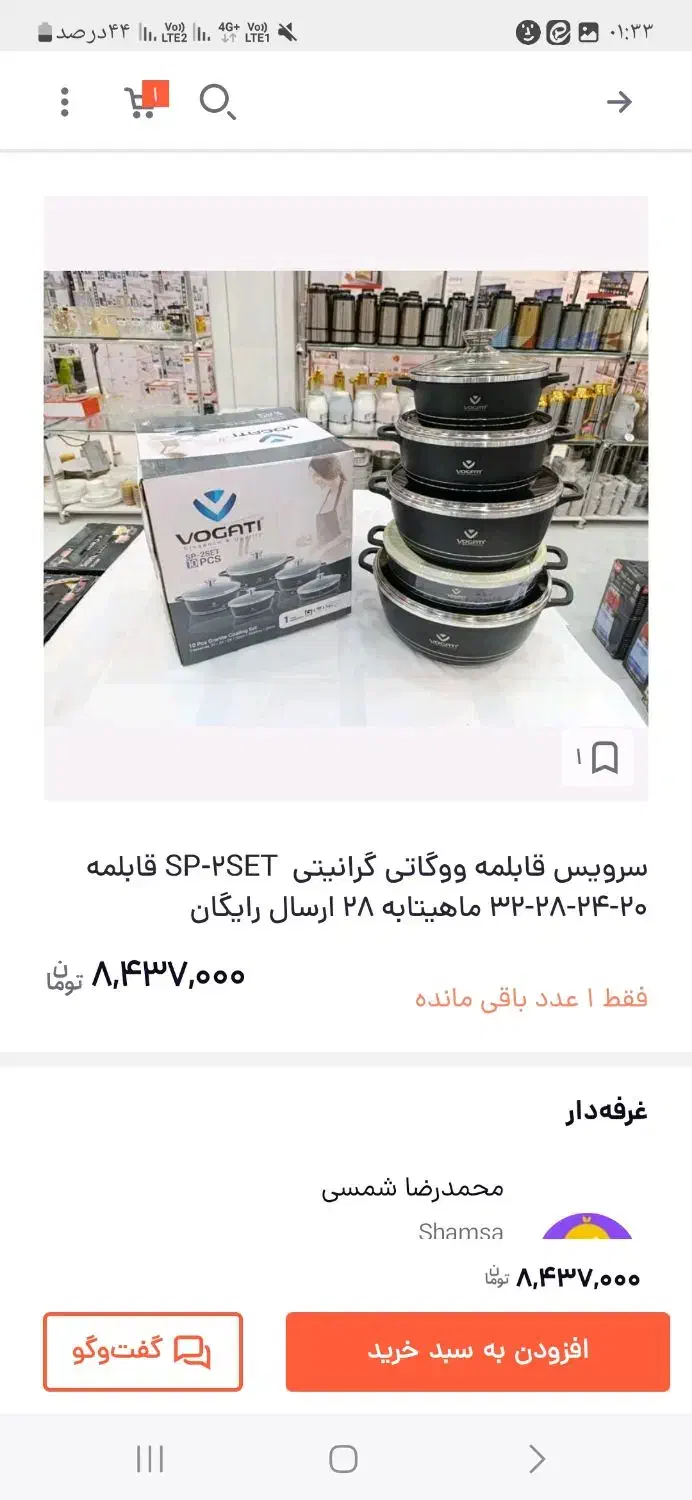Open the three-dot overflow menu
This screenshot has width=692, height=1500.
pyautogui.click(x=65, y=102)
